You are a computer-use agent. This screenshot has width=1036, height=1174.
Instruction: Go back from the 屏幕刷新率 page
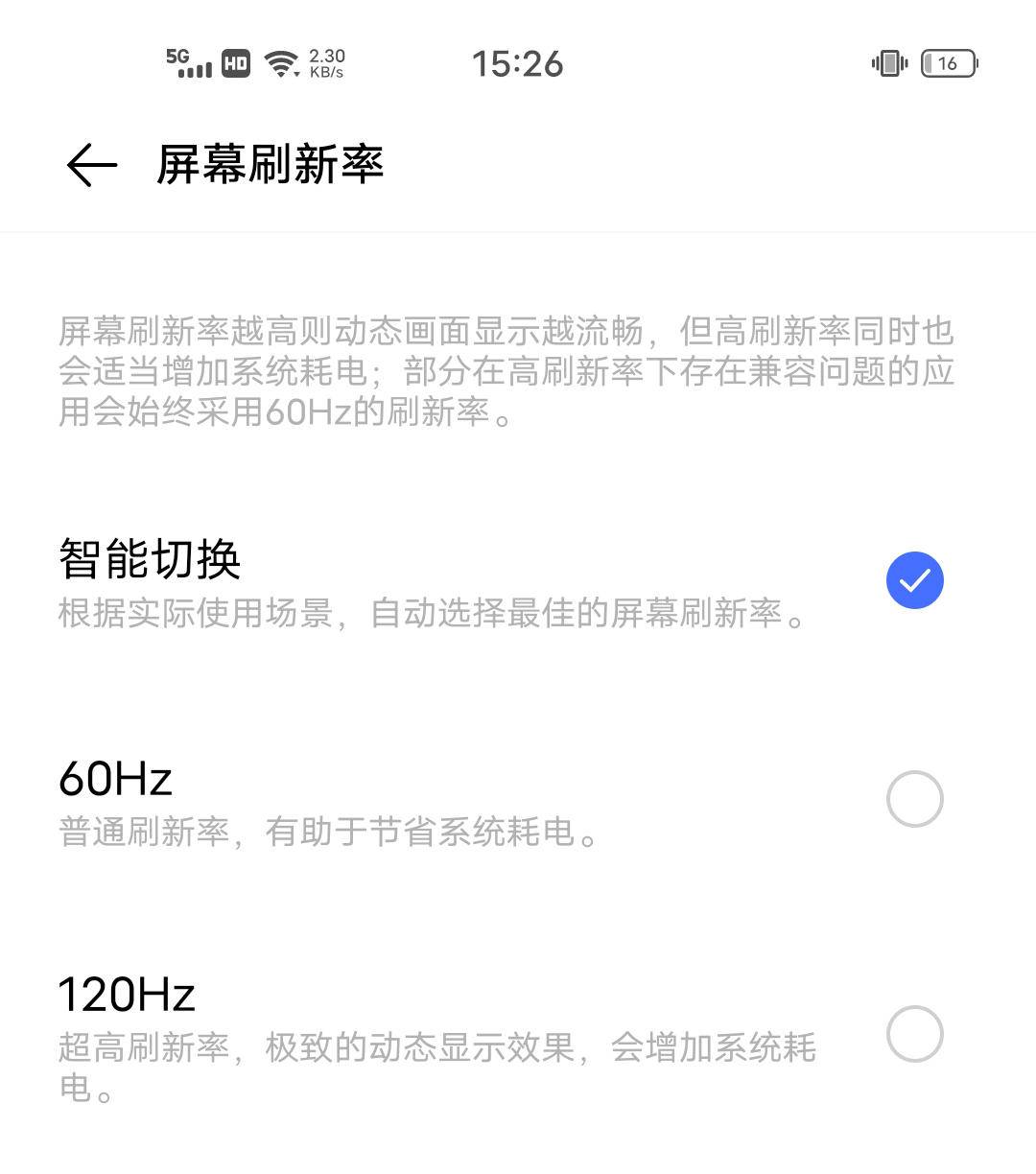coord(92,165)
